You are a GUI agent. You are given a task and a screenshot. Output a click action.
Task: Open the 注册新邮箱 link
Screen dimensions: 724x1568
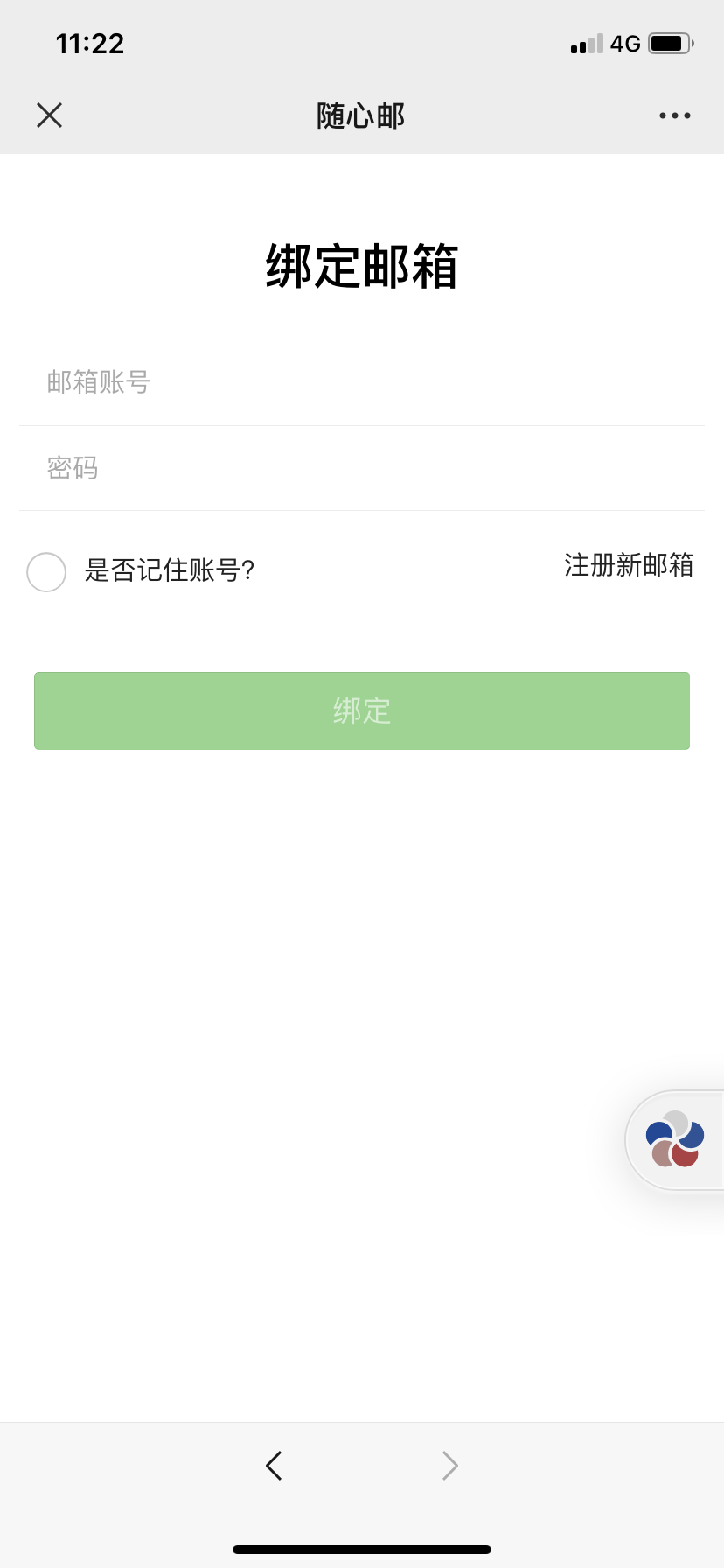point(629,565)
